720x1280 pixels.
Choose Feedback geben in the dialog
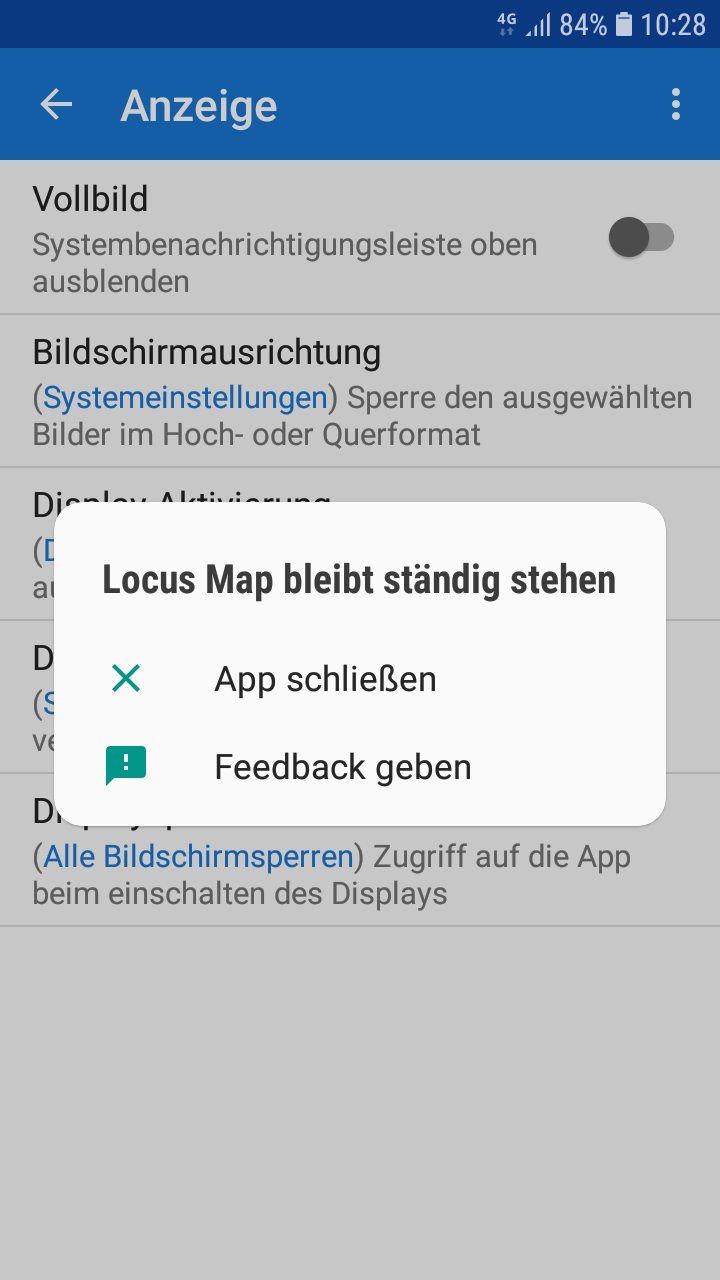342,767
